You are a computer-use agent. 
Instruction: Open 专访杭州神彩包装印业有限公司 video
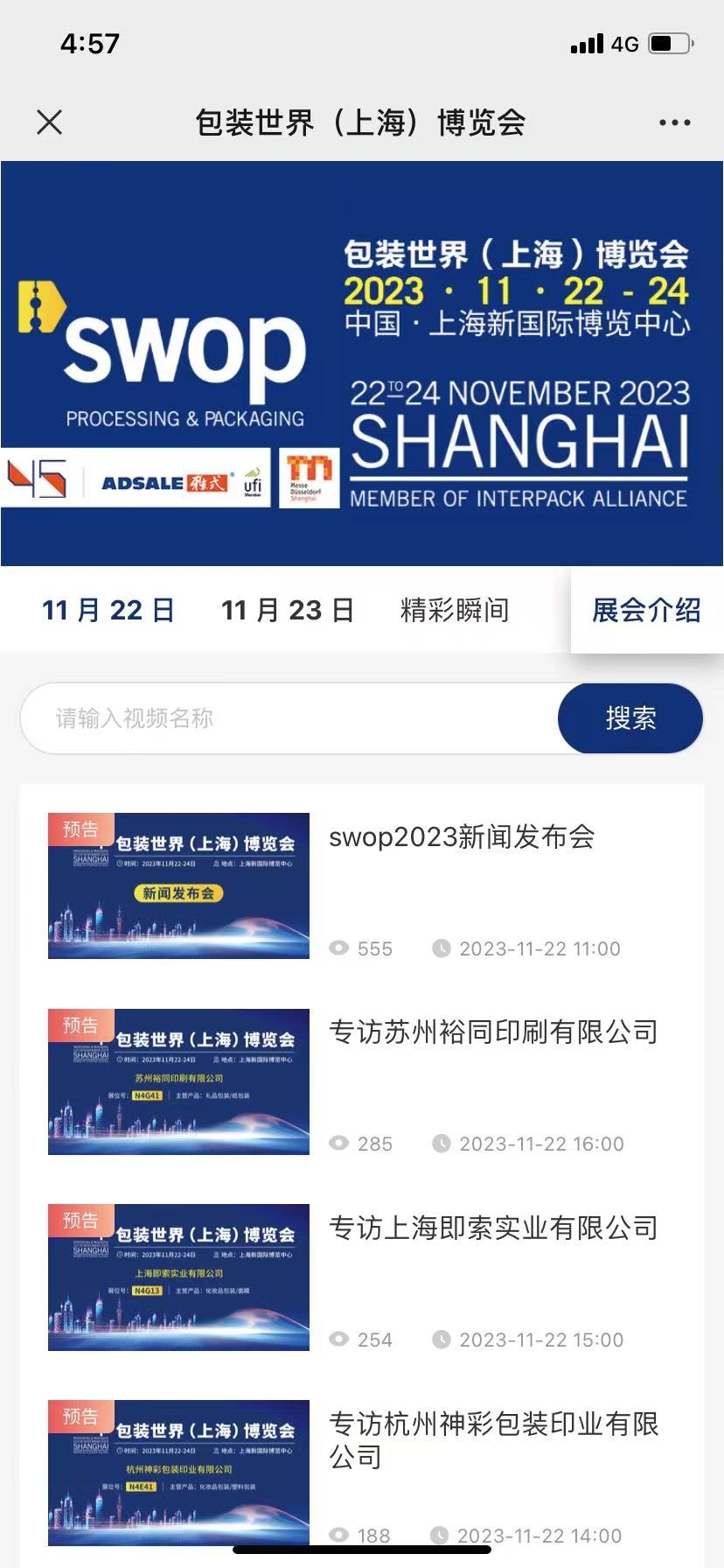coord(492,1439)
